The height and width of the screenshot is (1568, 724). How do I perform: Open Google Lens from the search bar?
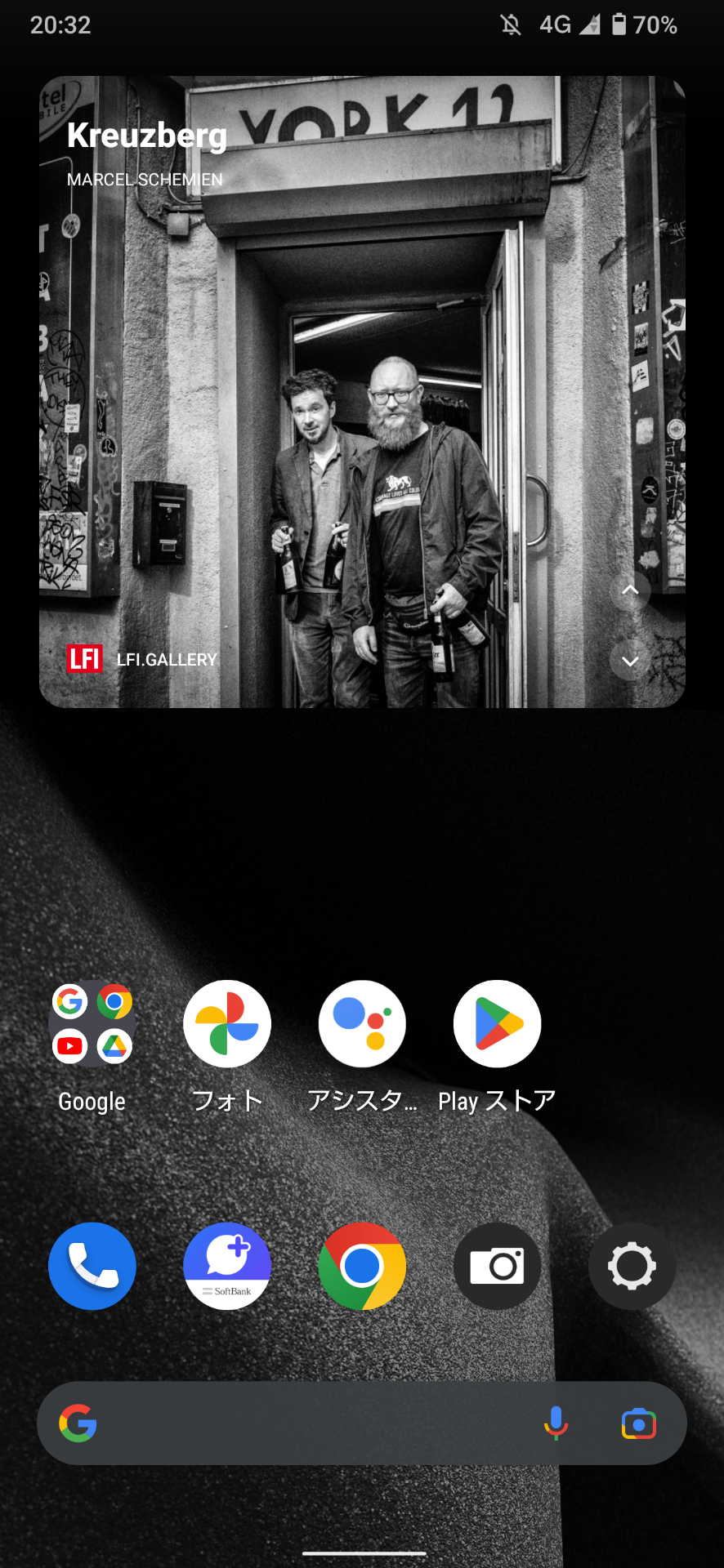(x=638, y=1423)
